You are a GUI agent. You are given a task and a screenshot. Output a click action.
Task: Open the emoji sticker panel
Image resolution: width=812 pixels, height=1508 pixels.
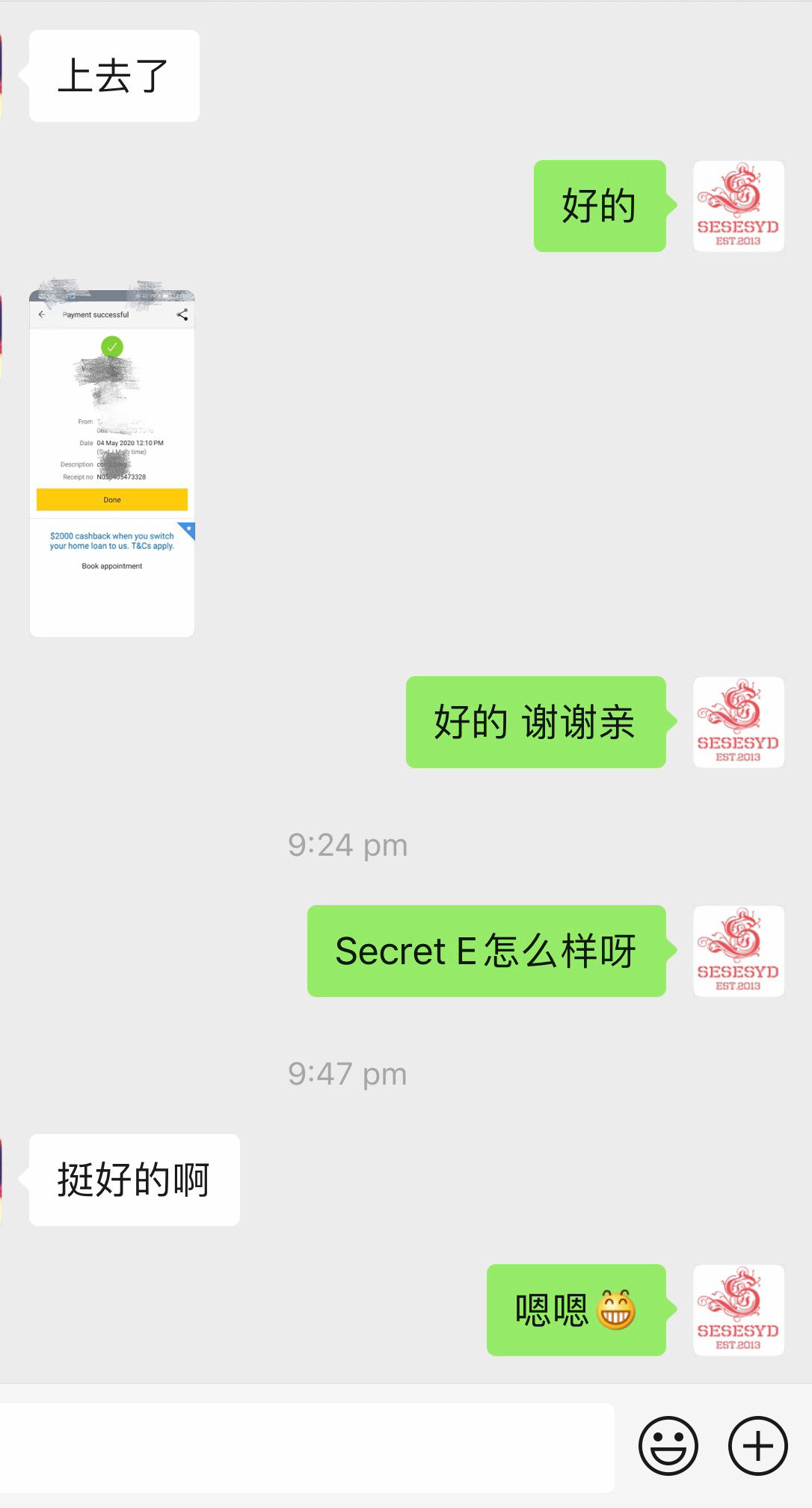[x=668, y=1445]
